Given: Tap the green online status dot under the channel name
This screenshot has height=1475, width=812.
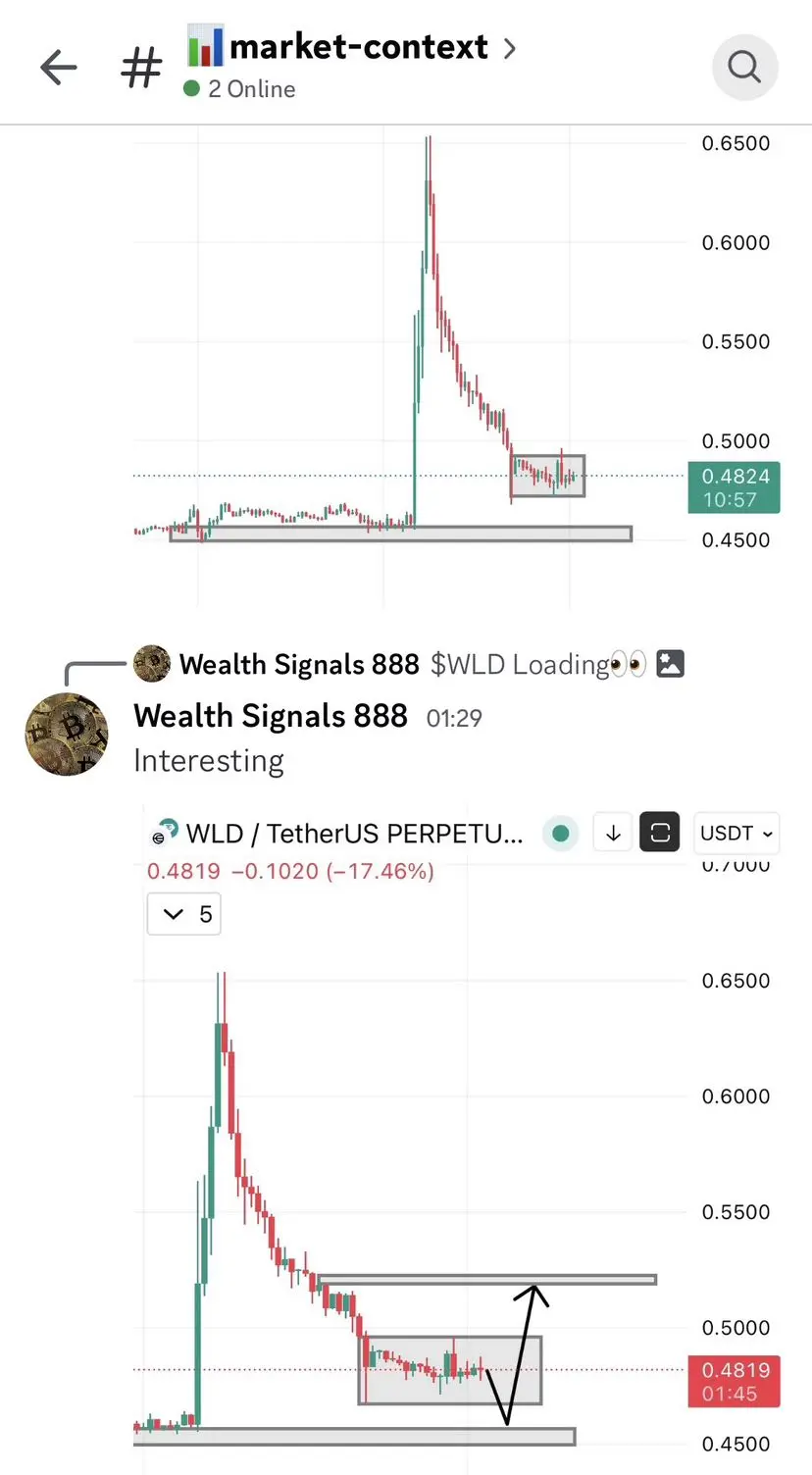Looking at the screenshot, I should pos(189,89).
